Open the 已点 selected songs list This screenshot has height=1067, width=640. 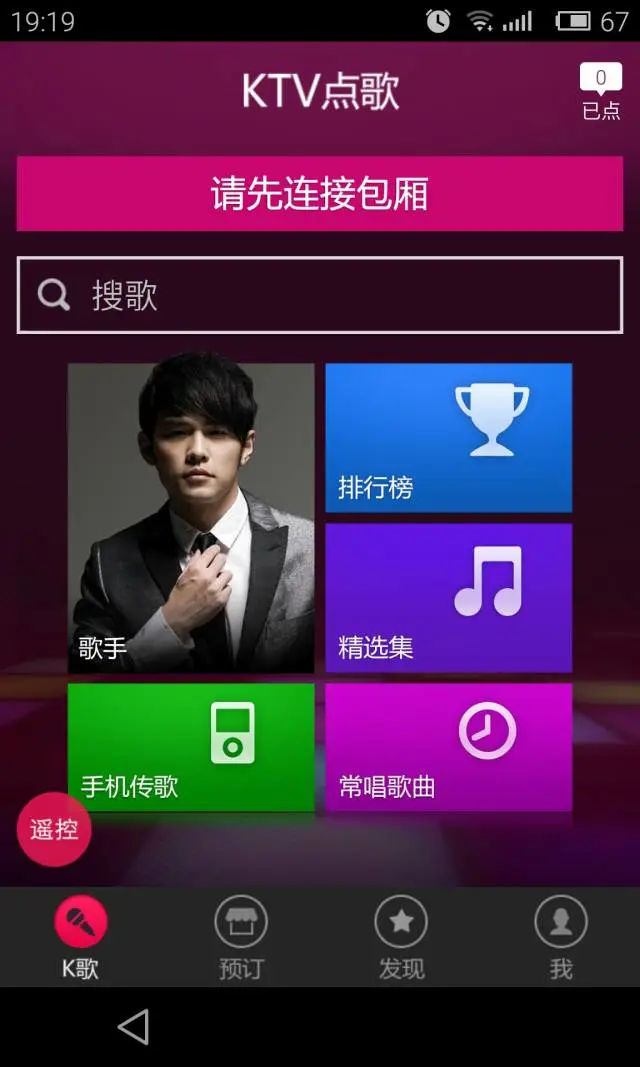pyautogui.click(x=601, y=91)
